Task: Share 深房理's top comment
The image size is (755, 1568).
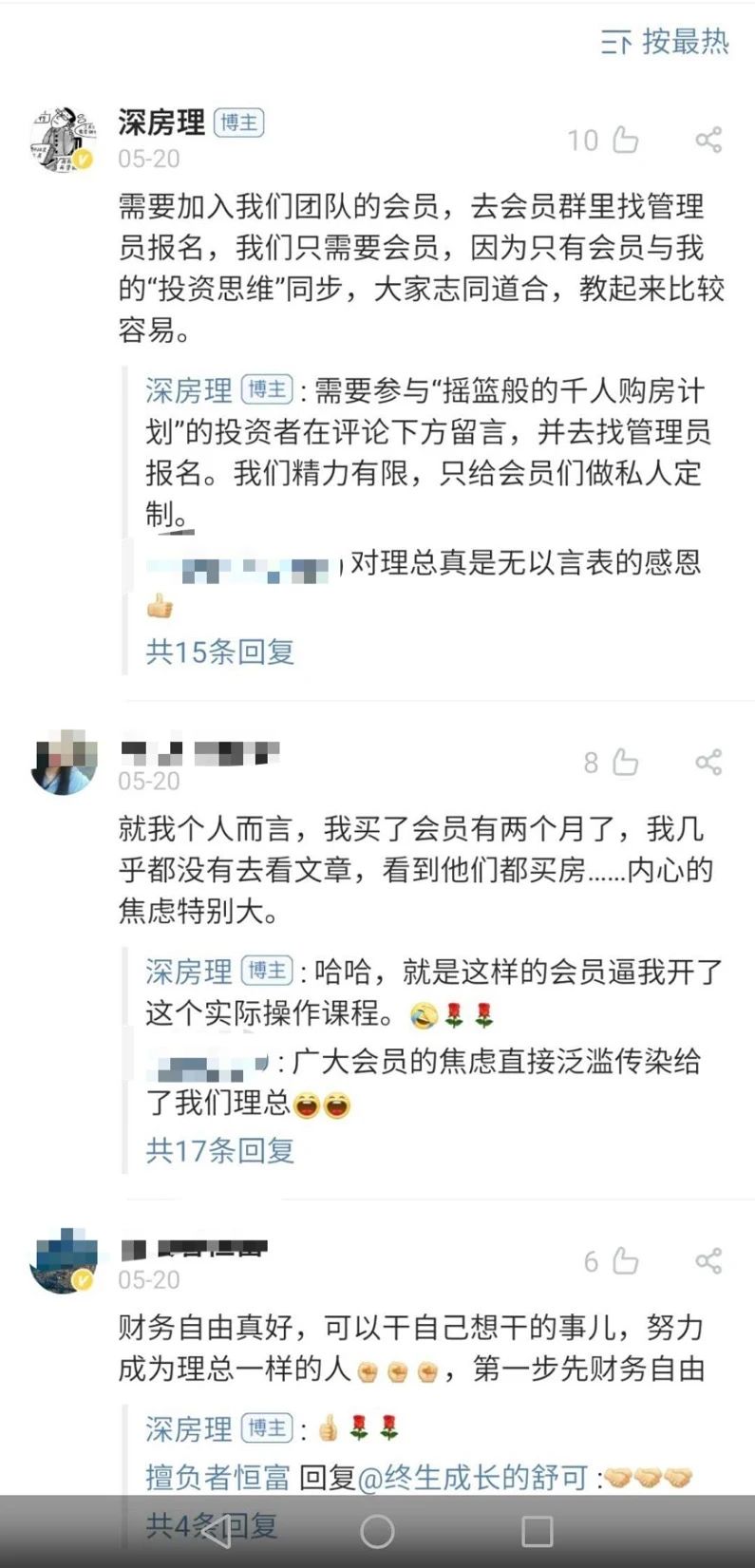Action: 708,140
